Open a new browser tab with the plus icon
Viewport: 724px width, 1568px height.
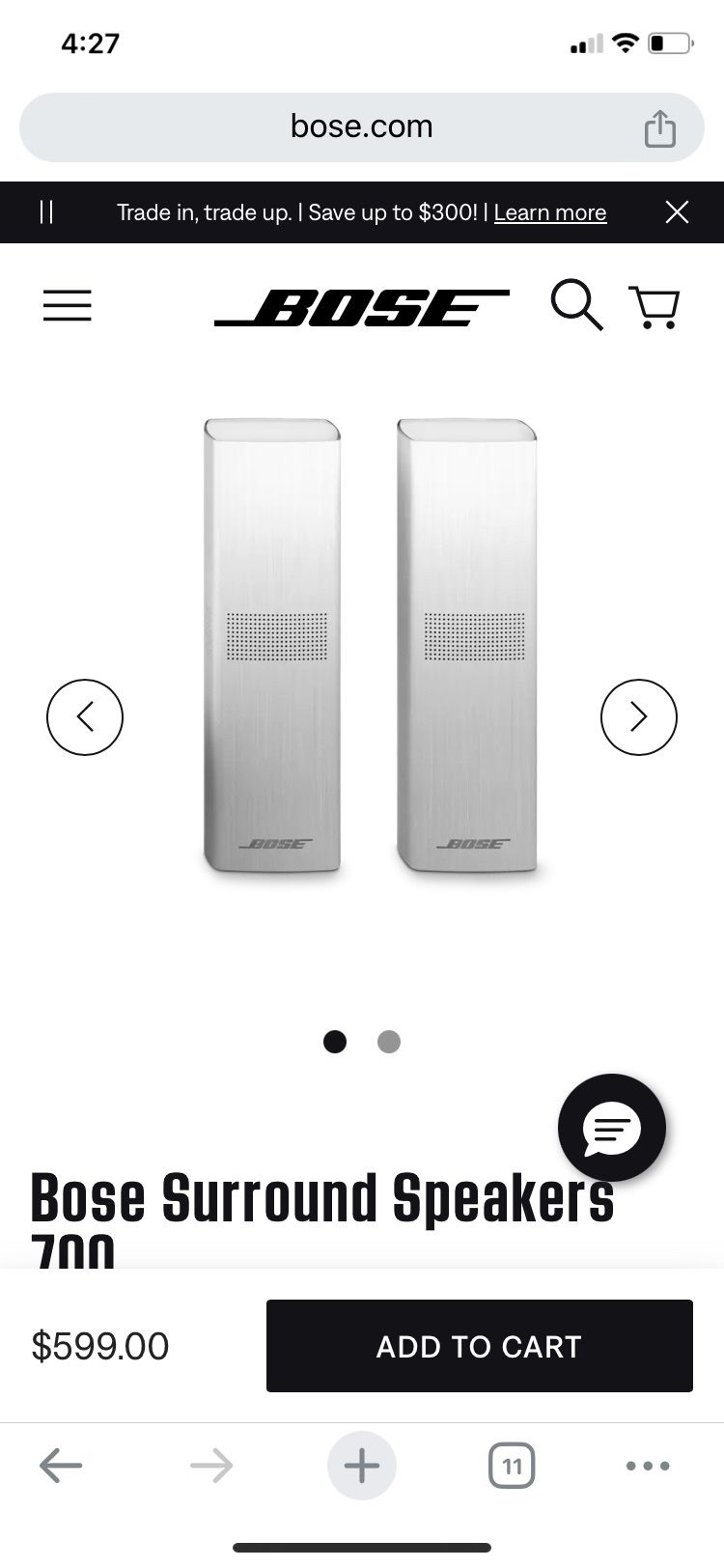tap(361, 1465)
